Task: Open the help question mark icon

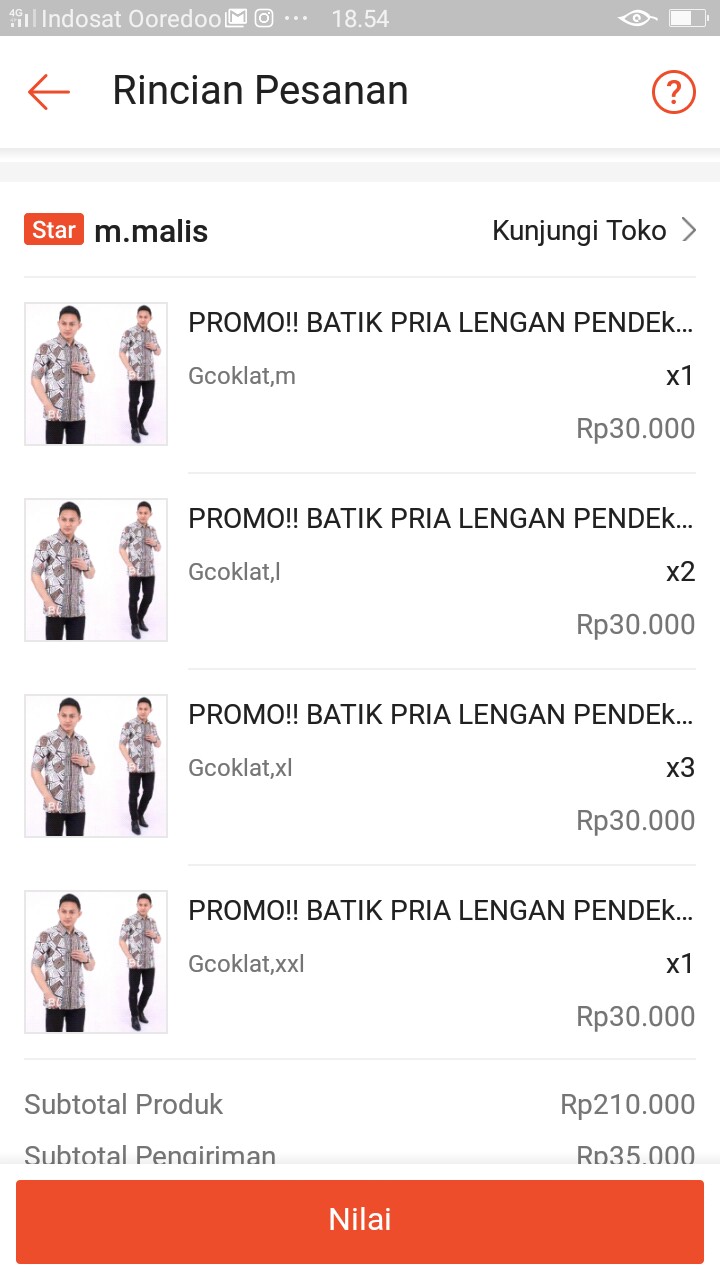Action: tap(674, 91)
